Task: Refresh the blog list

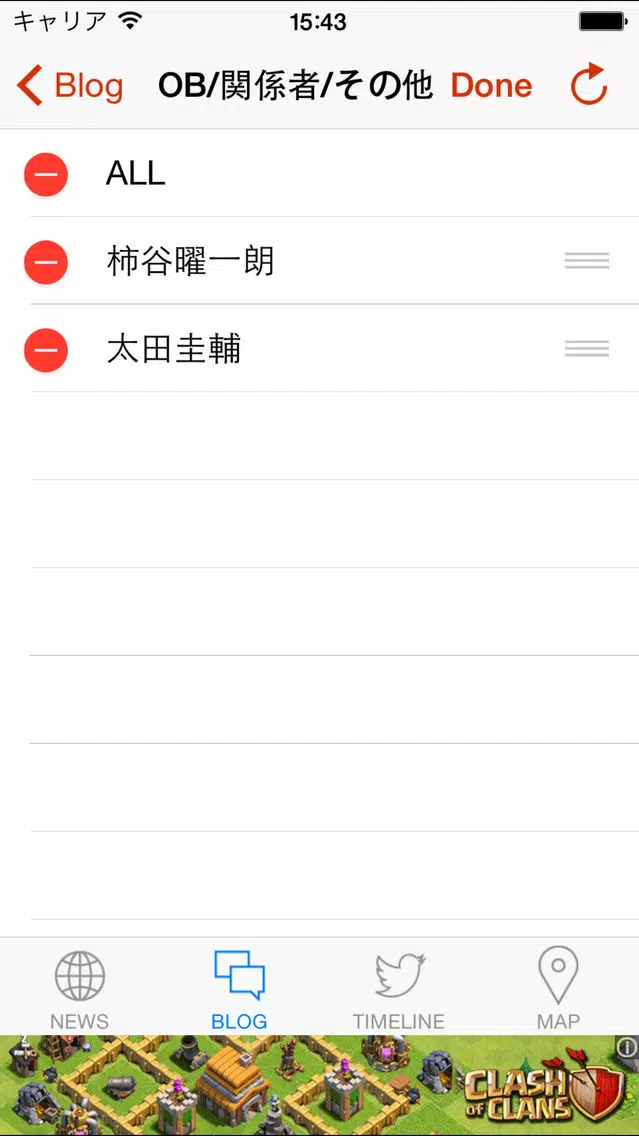Action: [x=588, y=84]
